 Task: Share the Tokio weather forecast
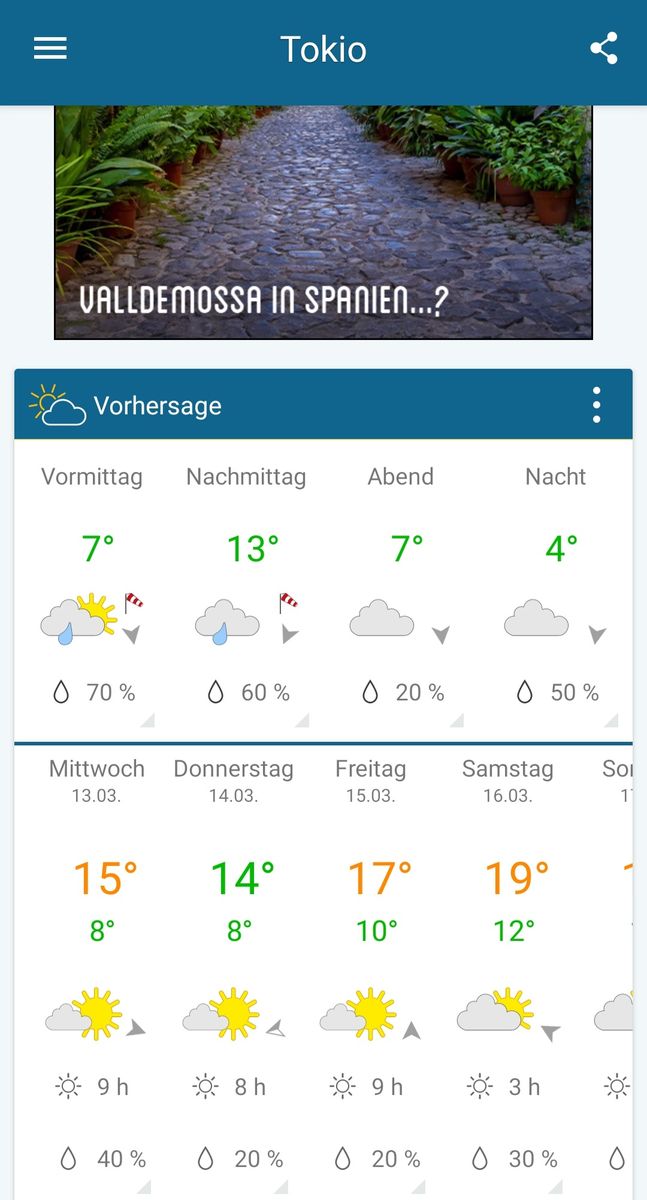point(603,49)
